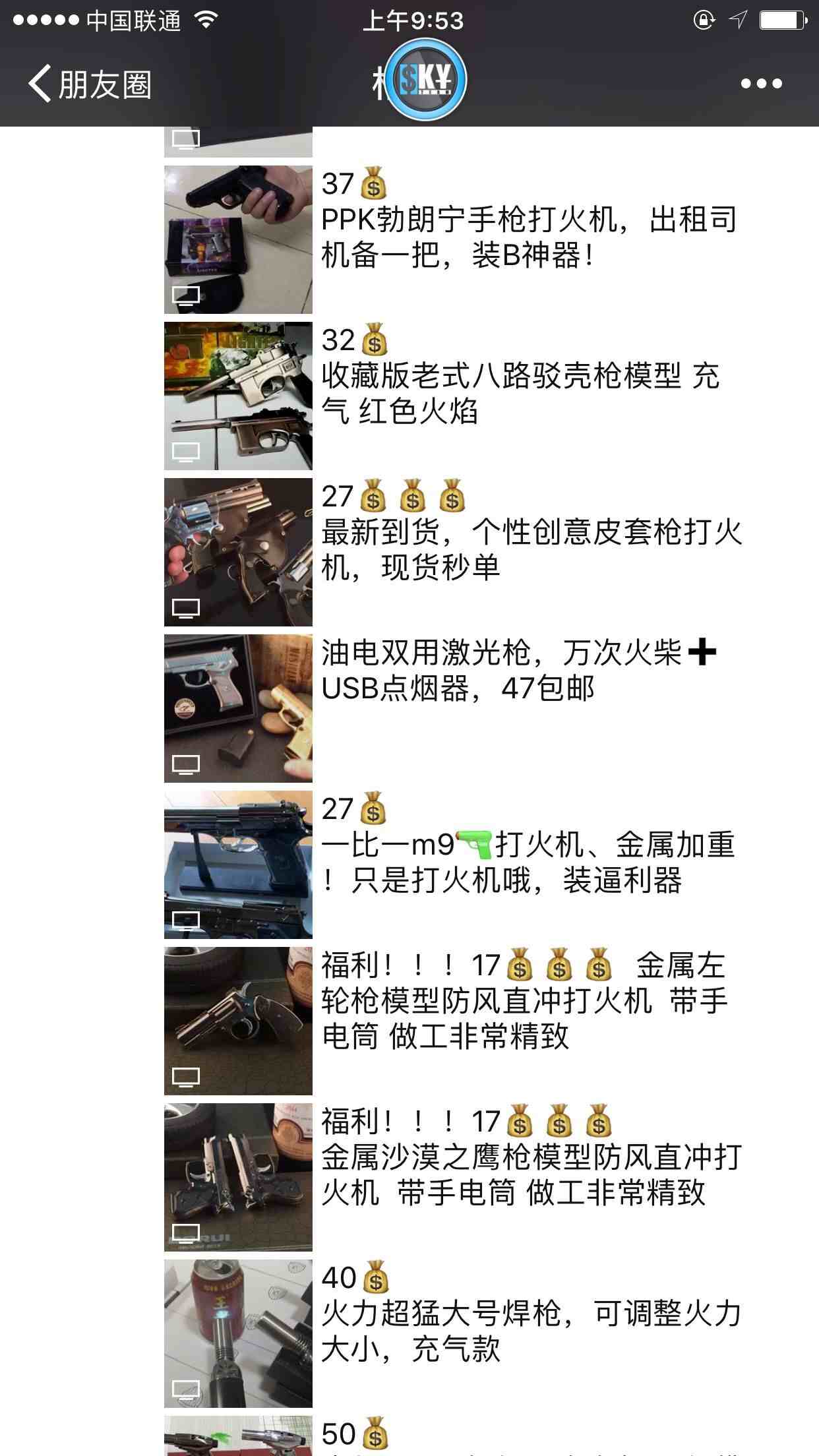Image resolution: width=819 pixels, height=1456 pixels.
Task: Open the three-dot overflow menu
Action: 761,84
